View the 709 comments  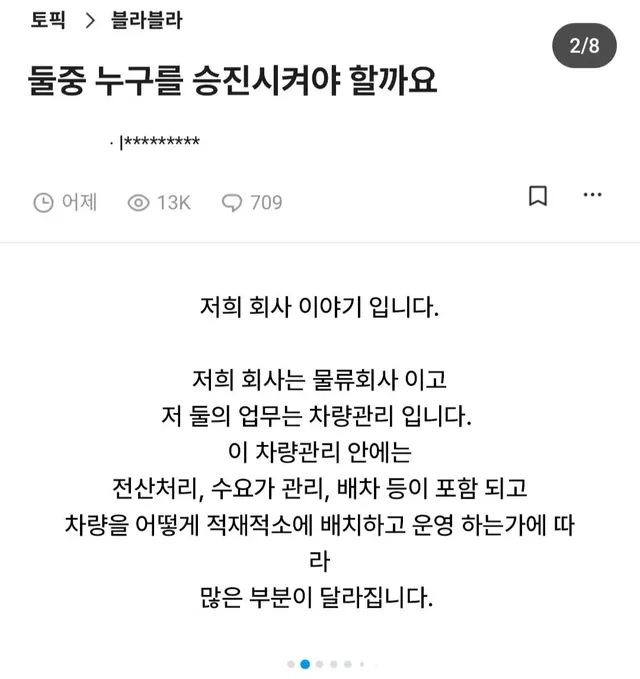252,202
